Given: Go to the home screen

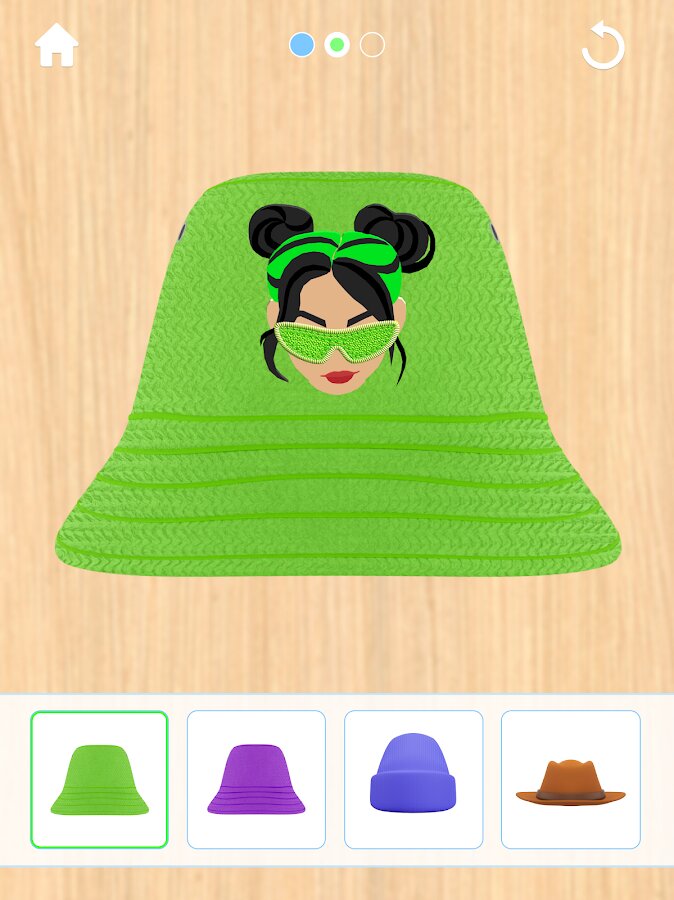Looking at the screenshot, I should (57, 45).
